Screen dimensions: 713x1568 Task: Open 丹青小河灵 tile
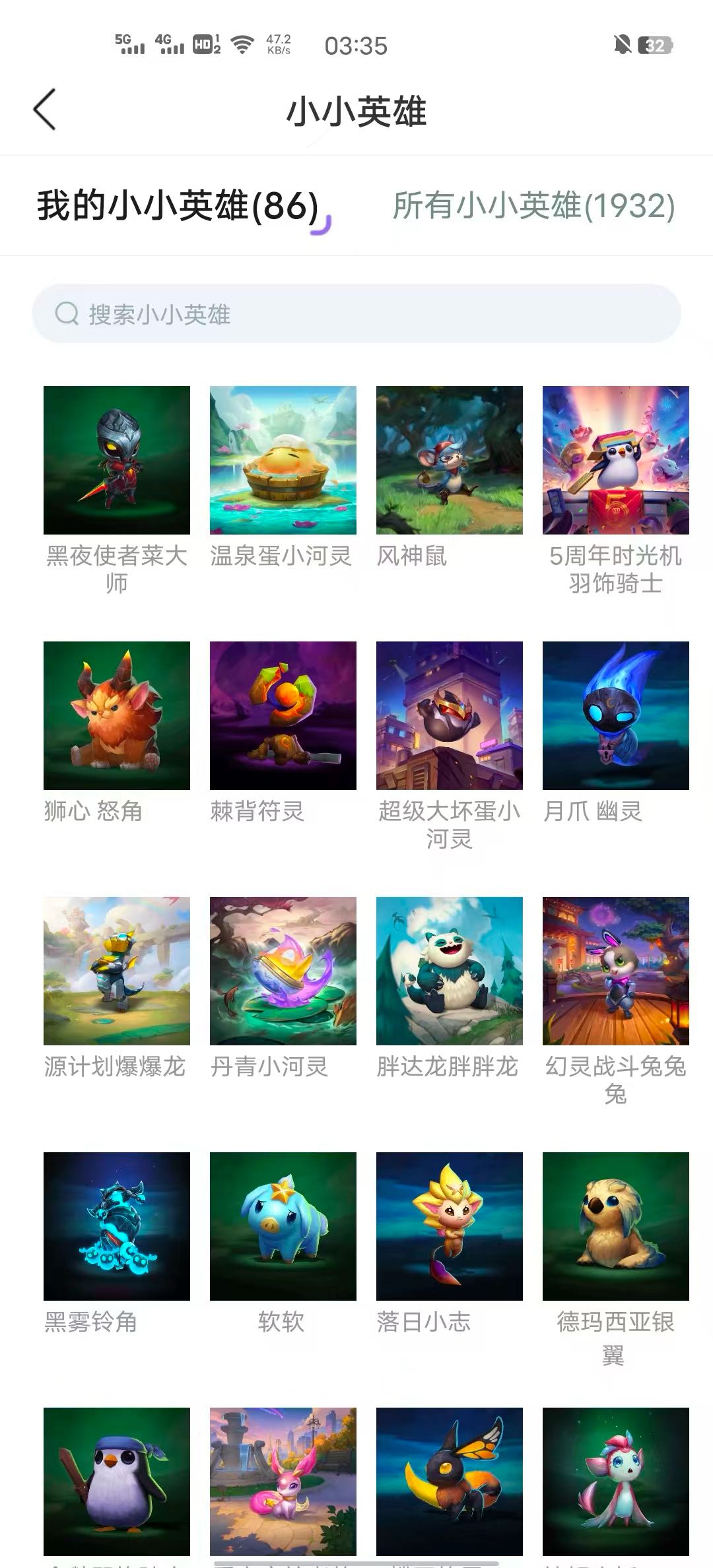[283, 971]
